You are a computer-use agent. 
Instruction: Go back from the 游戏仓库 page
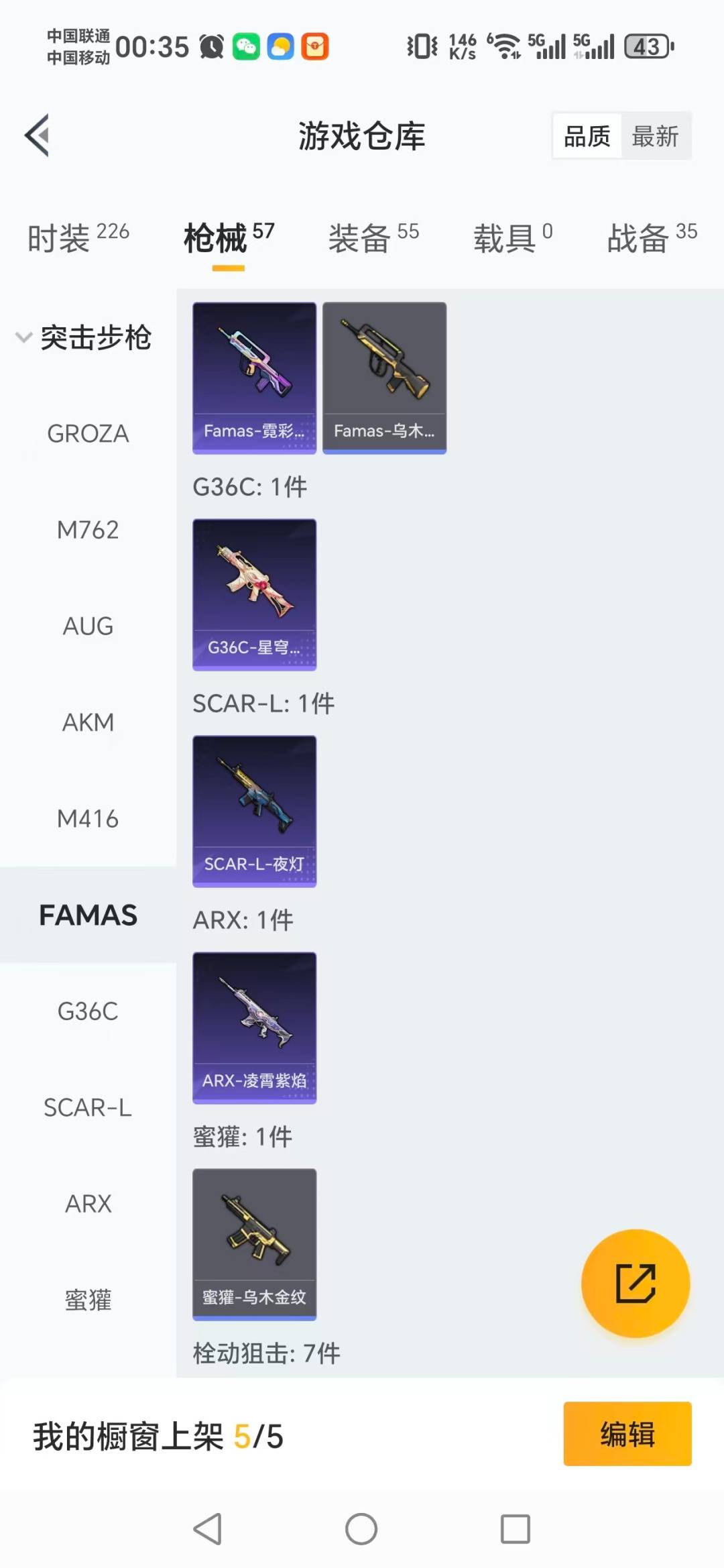coord(38,135)
